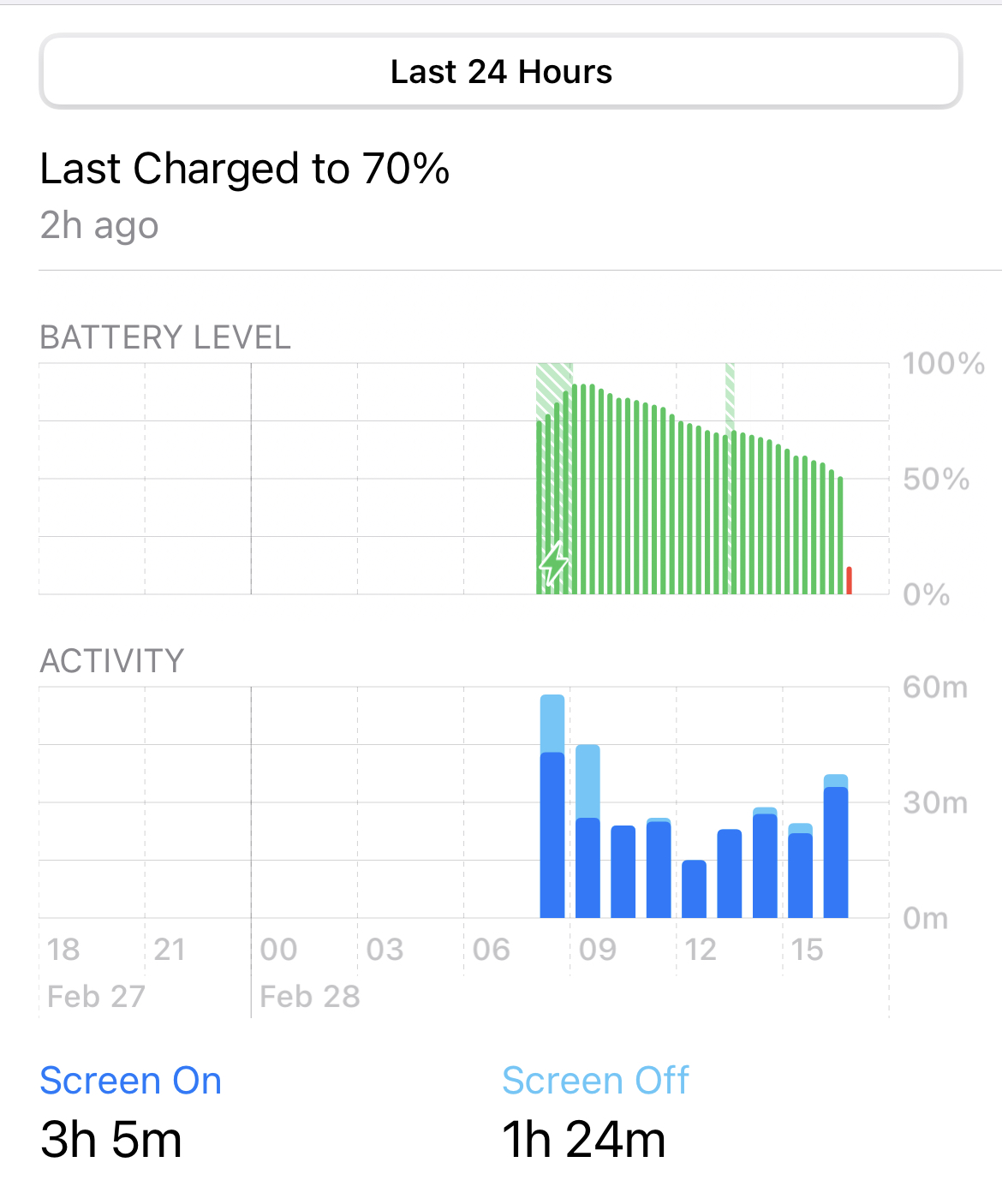
Task: Tap the red low battery level bar
Action: click(x=849, y=581)
